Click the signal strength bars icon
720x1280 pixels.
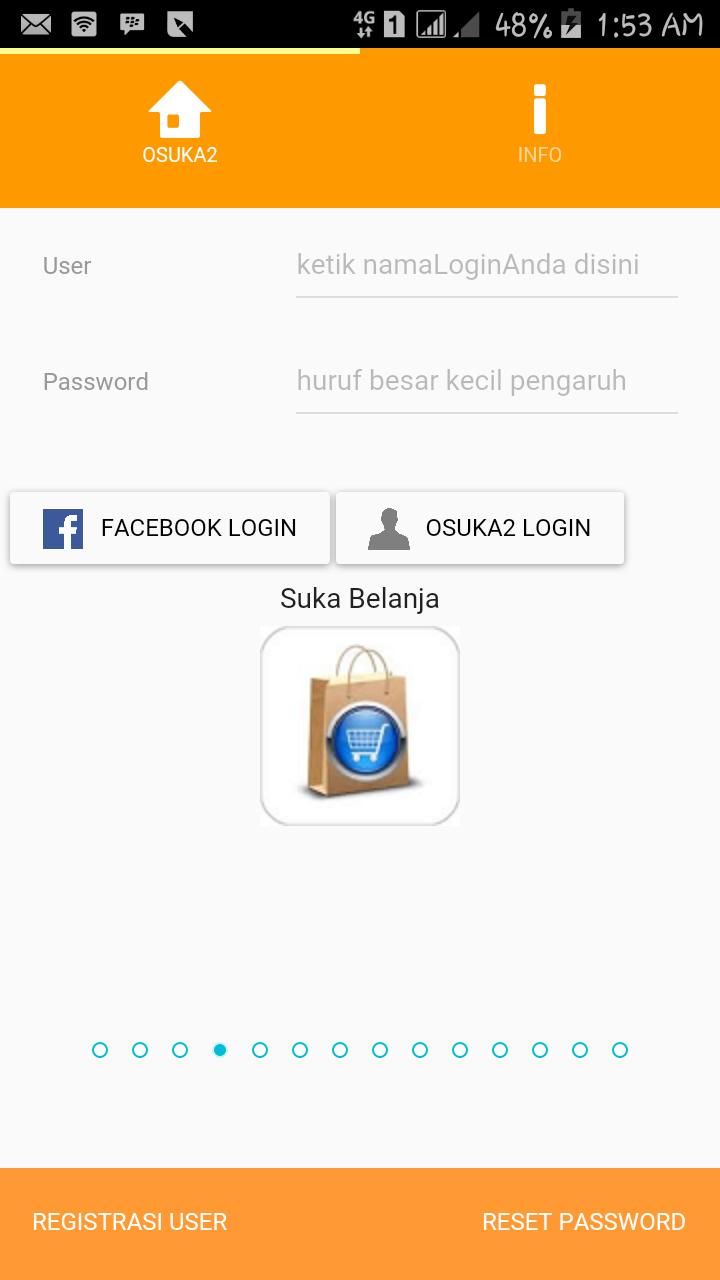point(432,22)
